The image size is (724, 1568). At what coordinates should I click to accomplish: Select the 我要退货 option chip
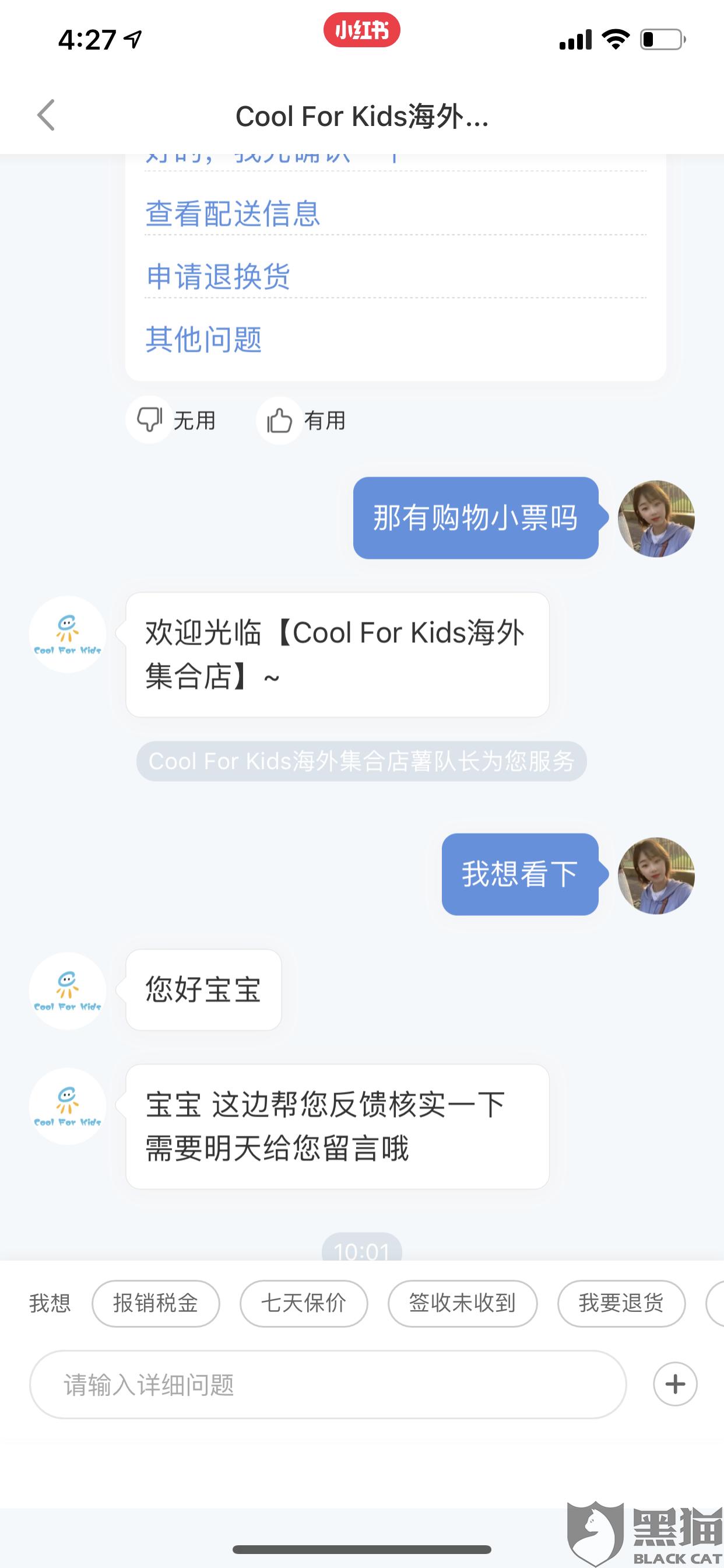(622, 1304)
